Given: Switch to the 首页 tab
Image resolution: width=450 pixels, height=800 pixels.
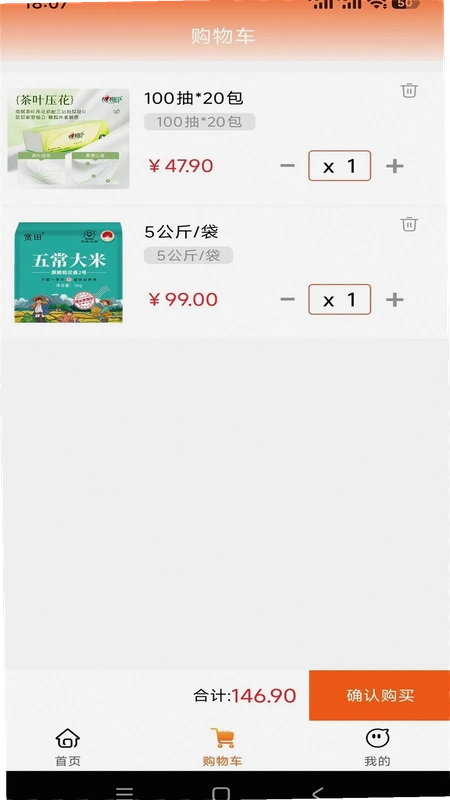Looking at the screenshot, I should (x=68, y=747).
